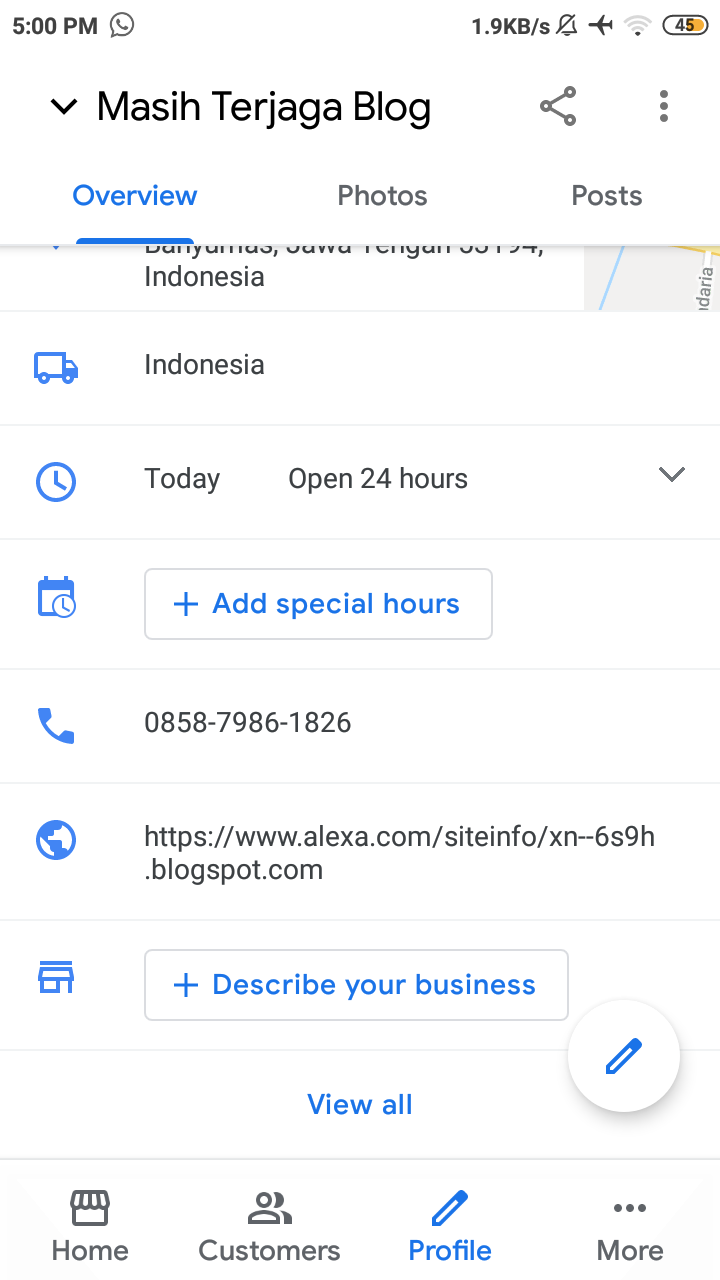
Task: Select the Profile tab in bottom navigation
Action: pos(450,1226)
